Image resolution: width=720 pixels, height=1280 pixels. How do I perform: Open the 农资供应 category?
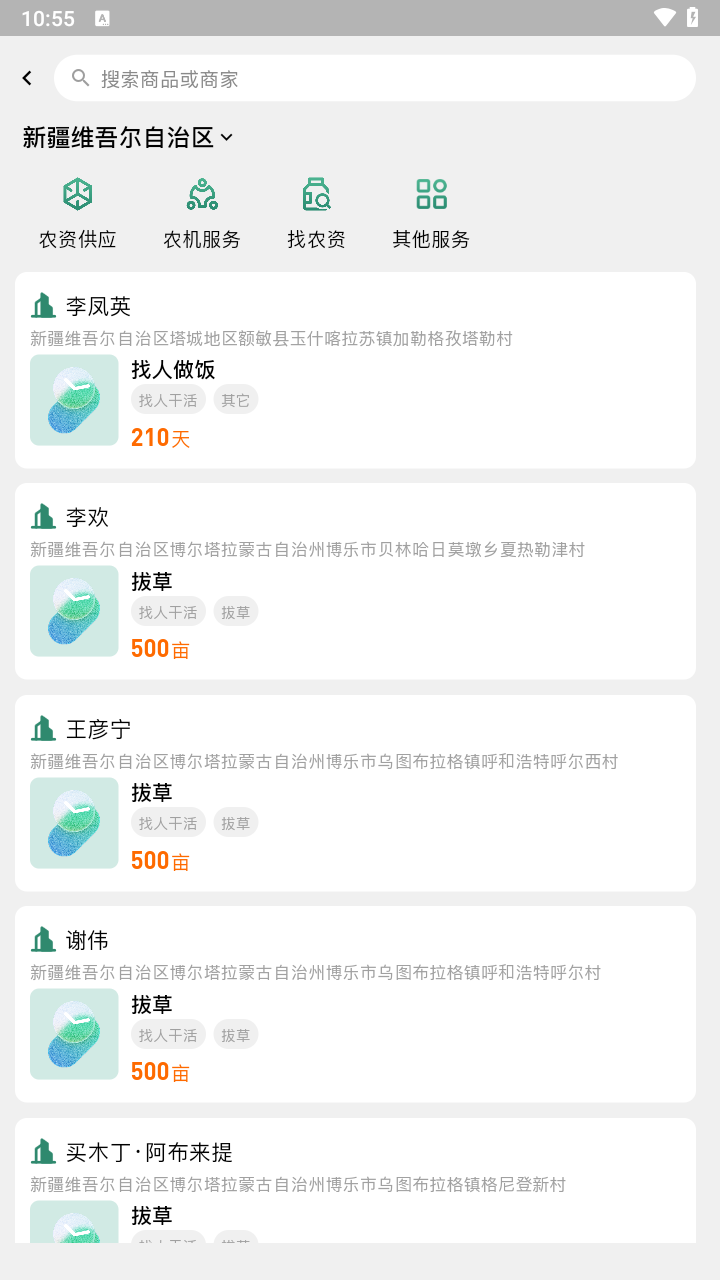pyautogui.click(x=78, y=212)
